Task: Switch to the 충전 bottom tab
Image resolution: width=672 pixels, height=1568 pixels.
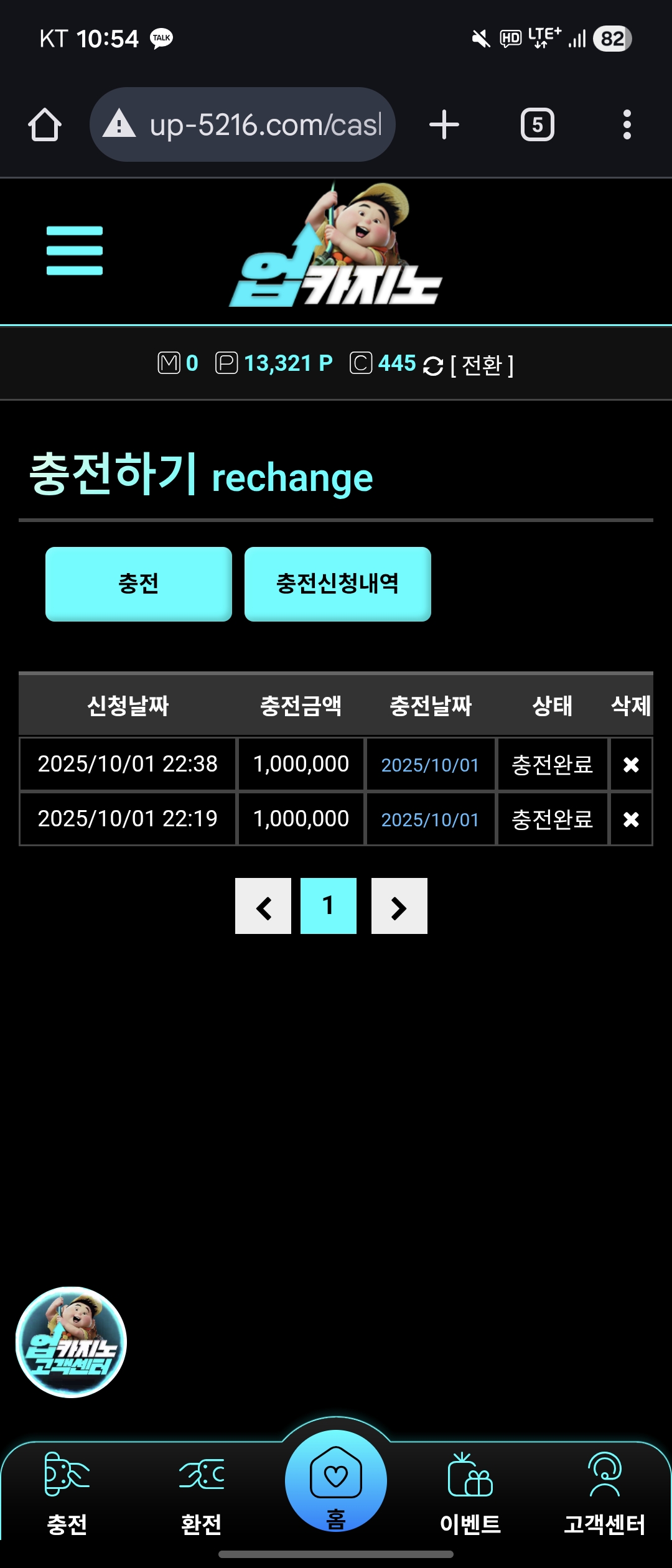Action: [67, 1493]
